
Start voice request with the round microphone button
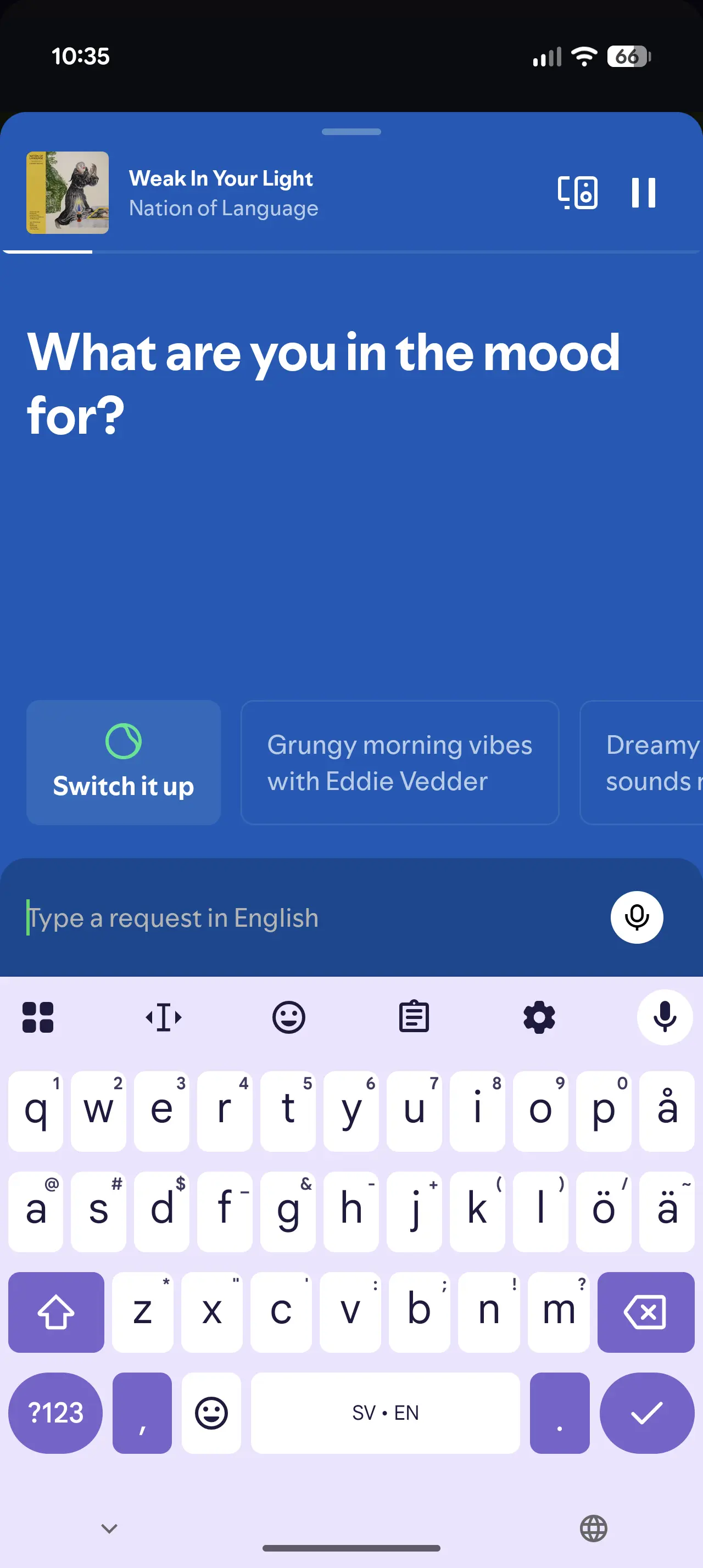pyautogui.click(x=637, y=917)
